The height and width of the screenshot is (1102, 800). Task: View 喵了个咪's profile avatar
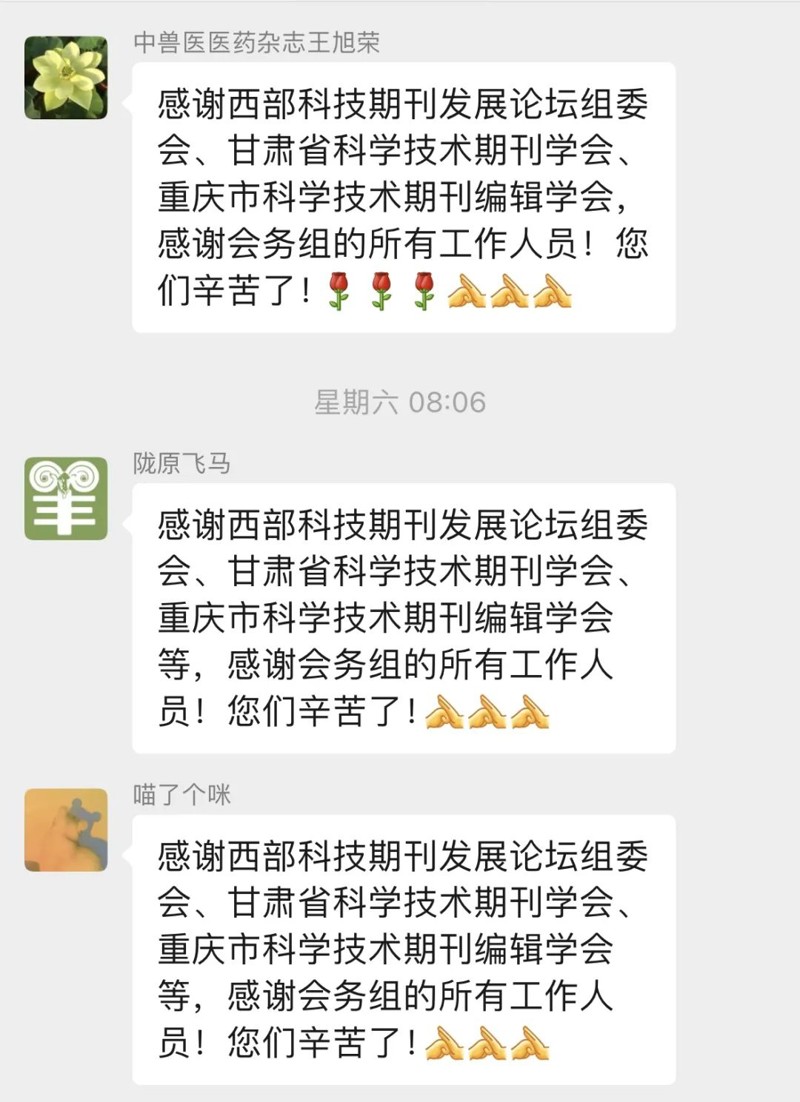(x=66, y=829)
